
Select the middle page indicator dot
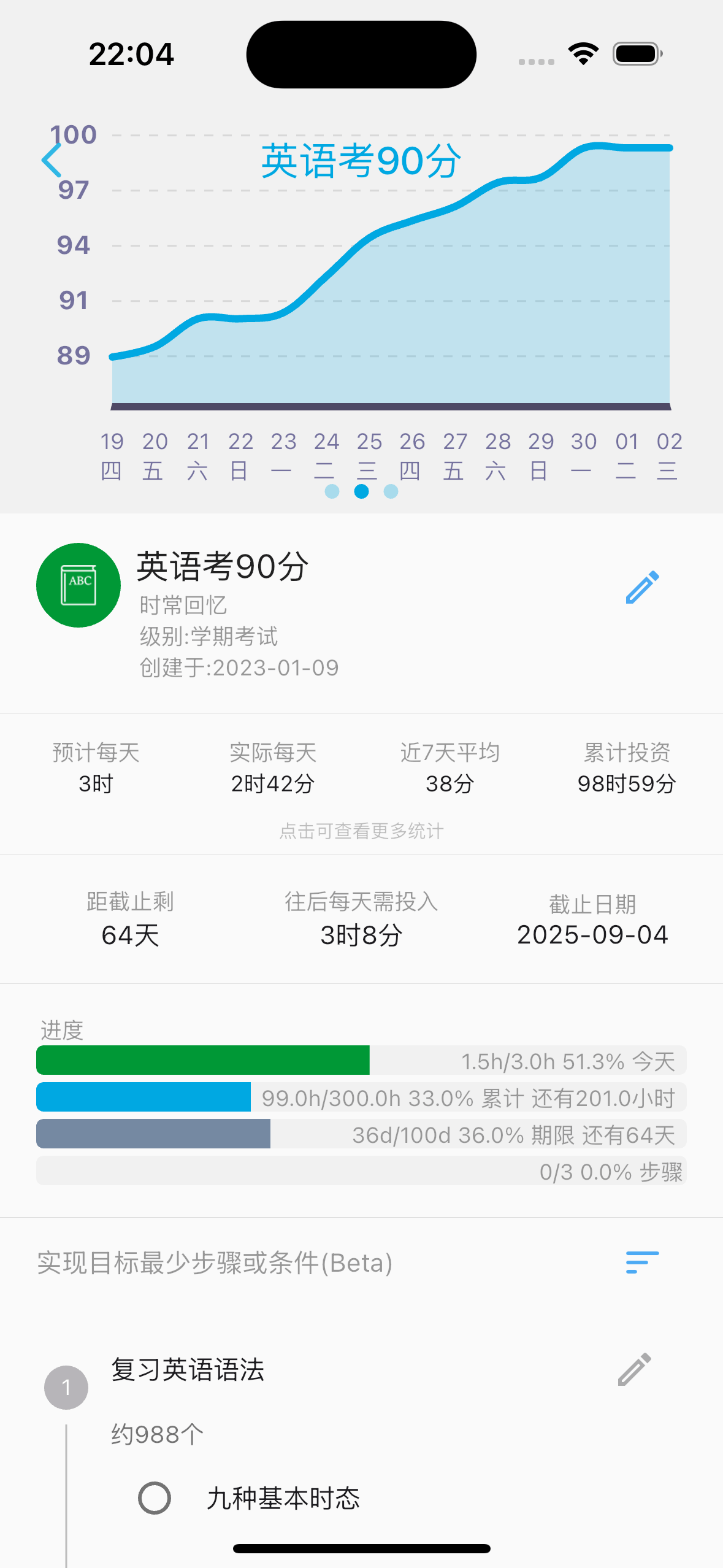361,491
